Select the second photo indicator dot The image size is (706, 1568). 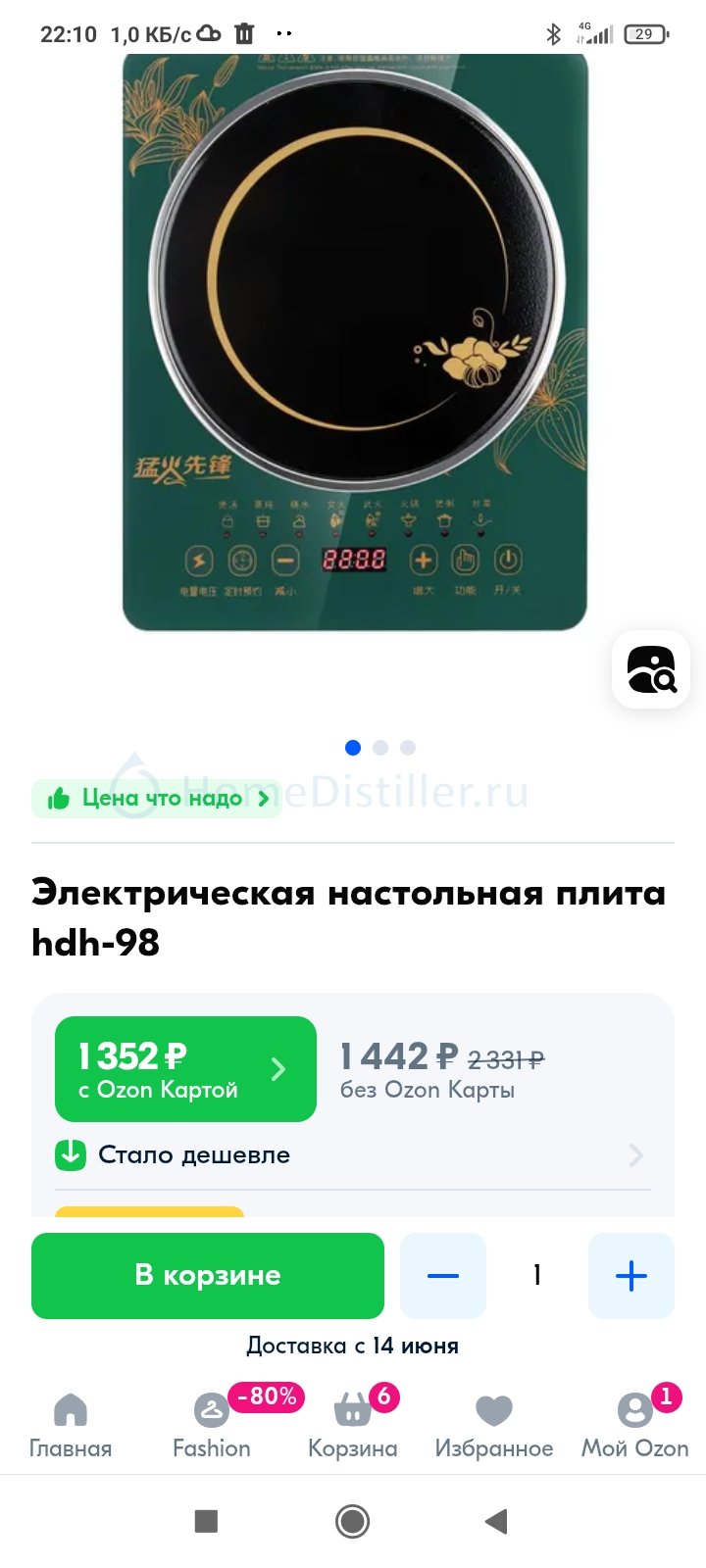pos(380,748)
